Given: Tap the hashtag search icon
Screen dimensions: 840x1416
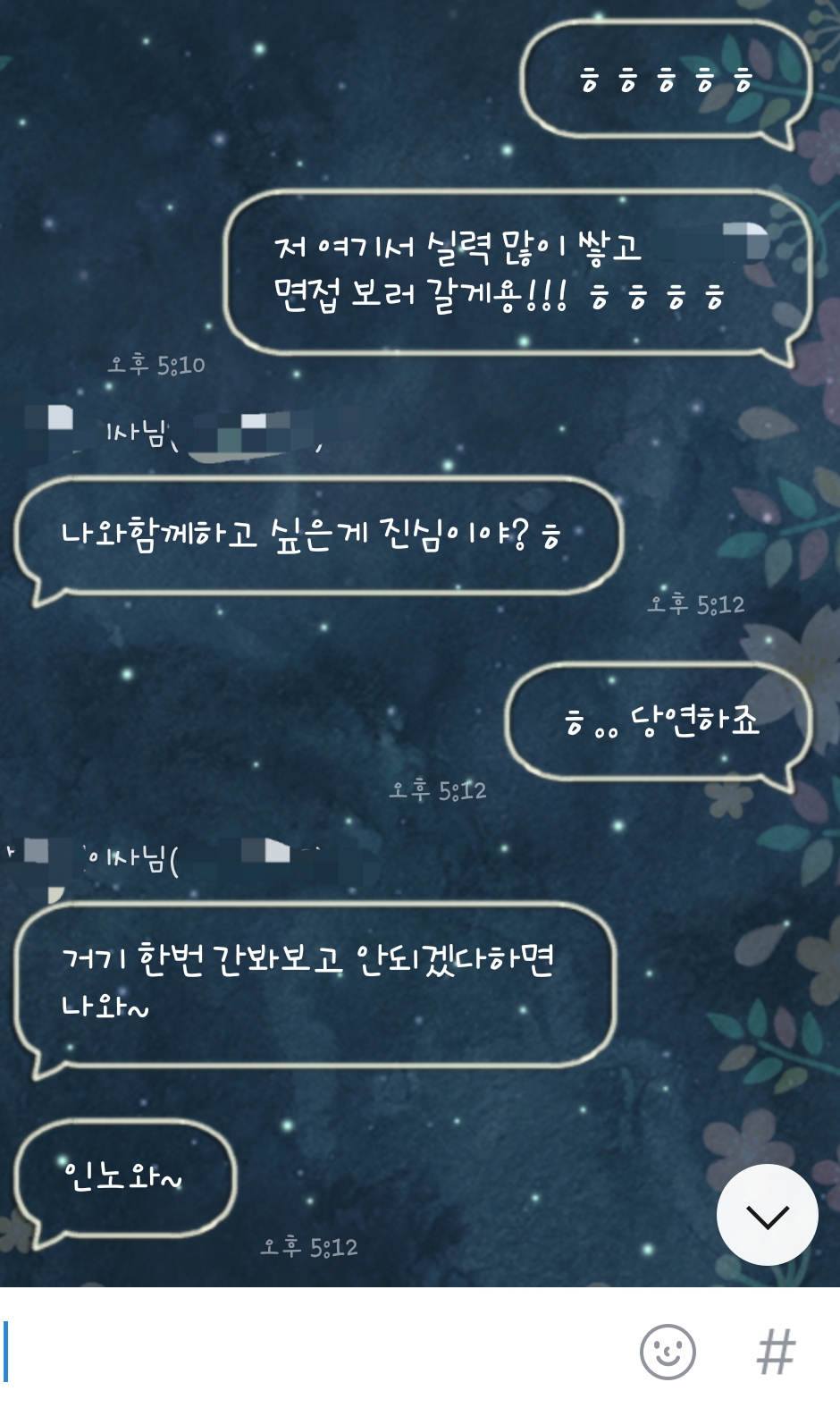Looking at the screenshot, I should [x=776, y=1352].
